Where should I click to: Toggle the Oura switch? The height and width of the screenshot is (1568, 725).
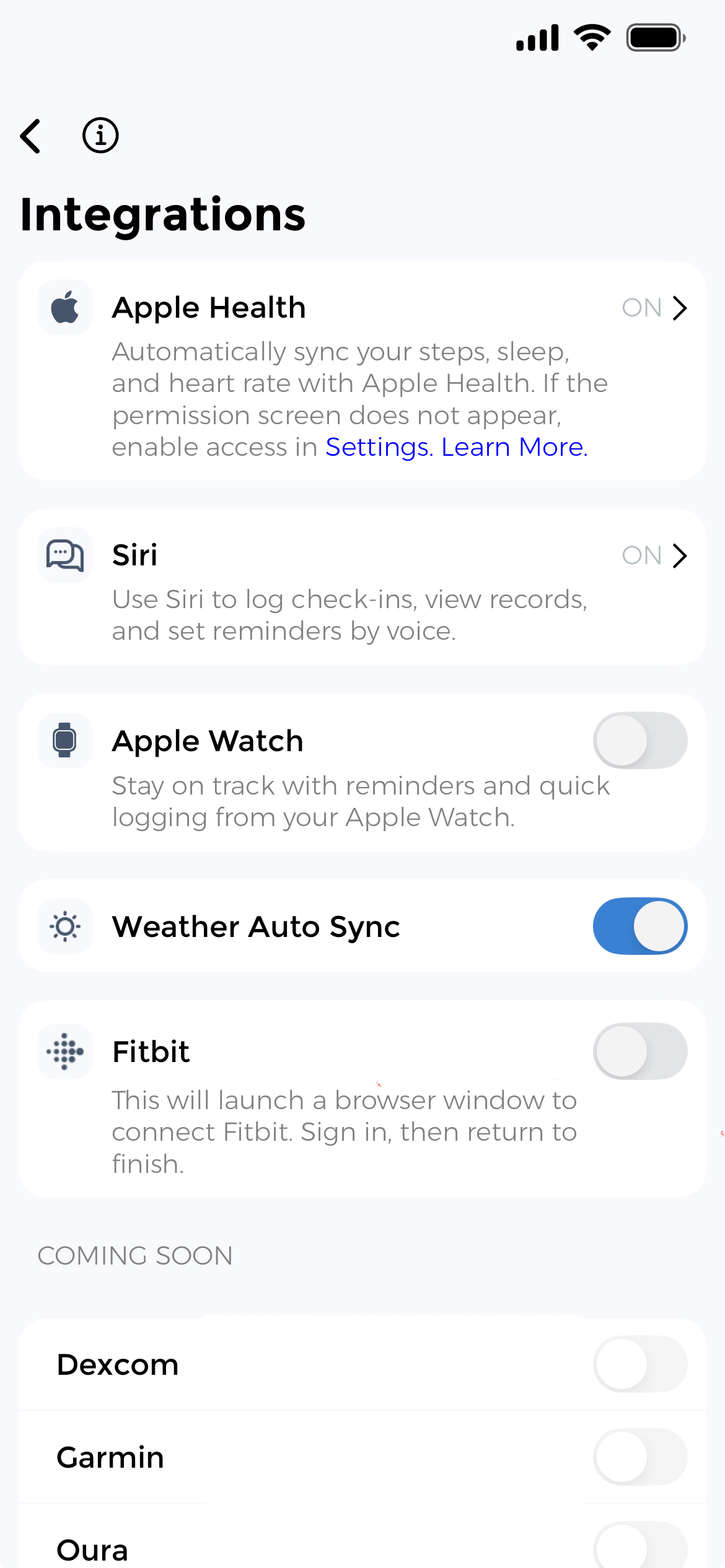[640, 1547]
